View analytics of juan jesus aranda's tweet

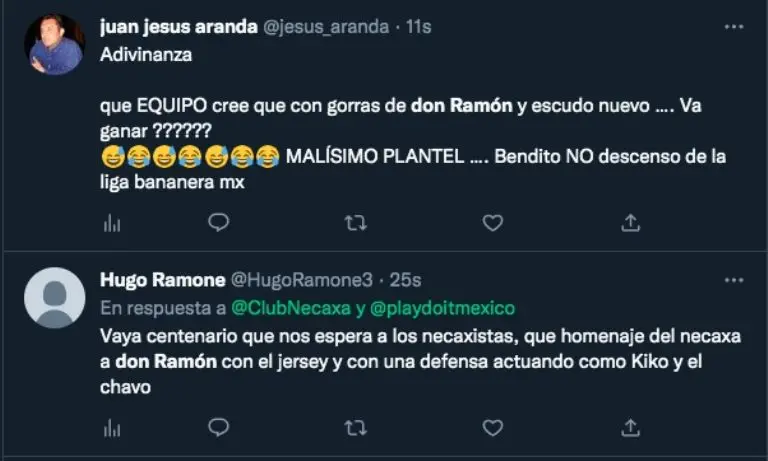pos(112,223)
